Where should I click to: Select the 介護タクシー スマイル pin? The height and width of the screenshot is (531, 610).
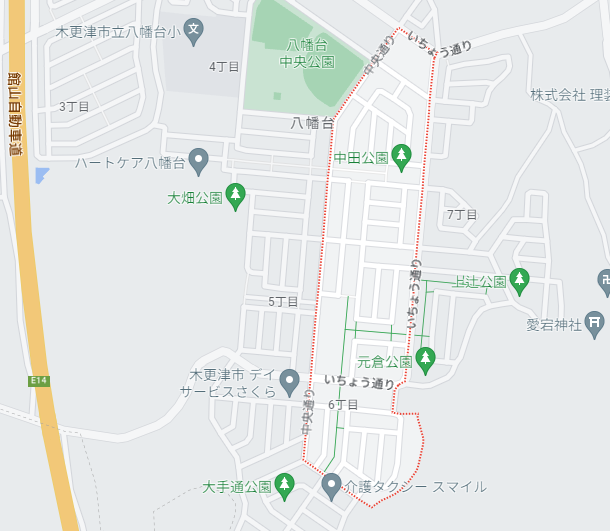click(x=333, y=487)
